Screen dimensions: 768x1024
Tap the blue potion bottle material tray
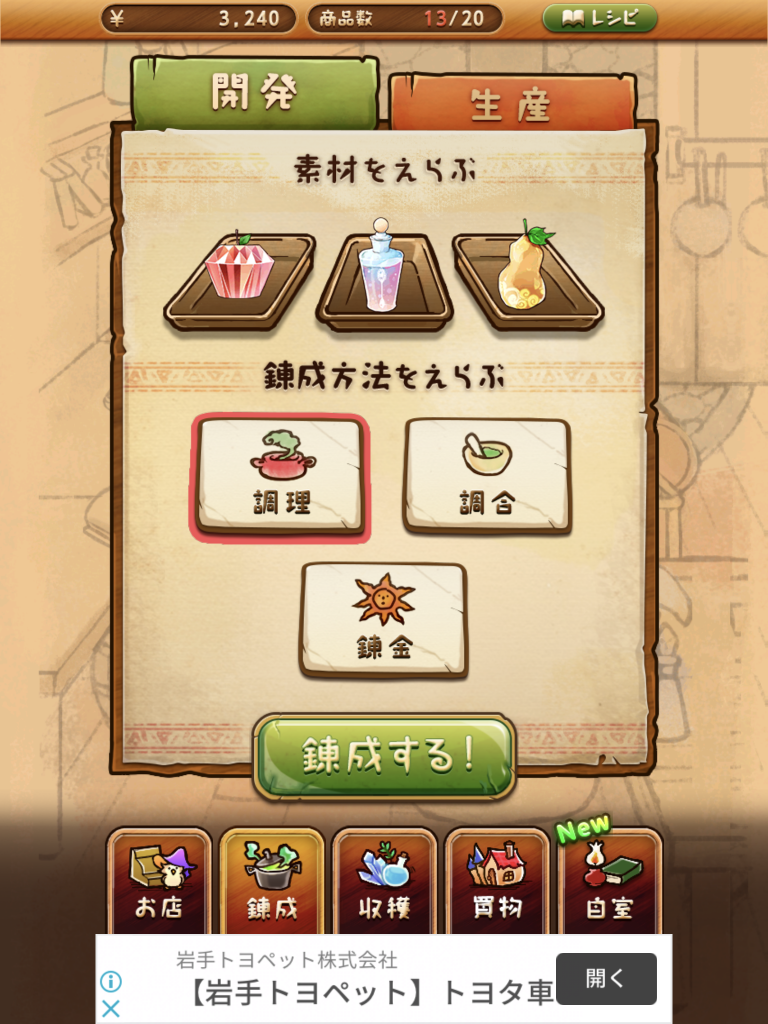384,278
